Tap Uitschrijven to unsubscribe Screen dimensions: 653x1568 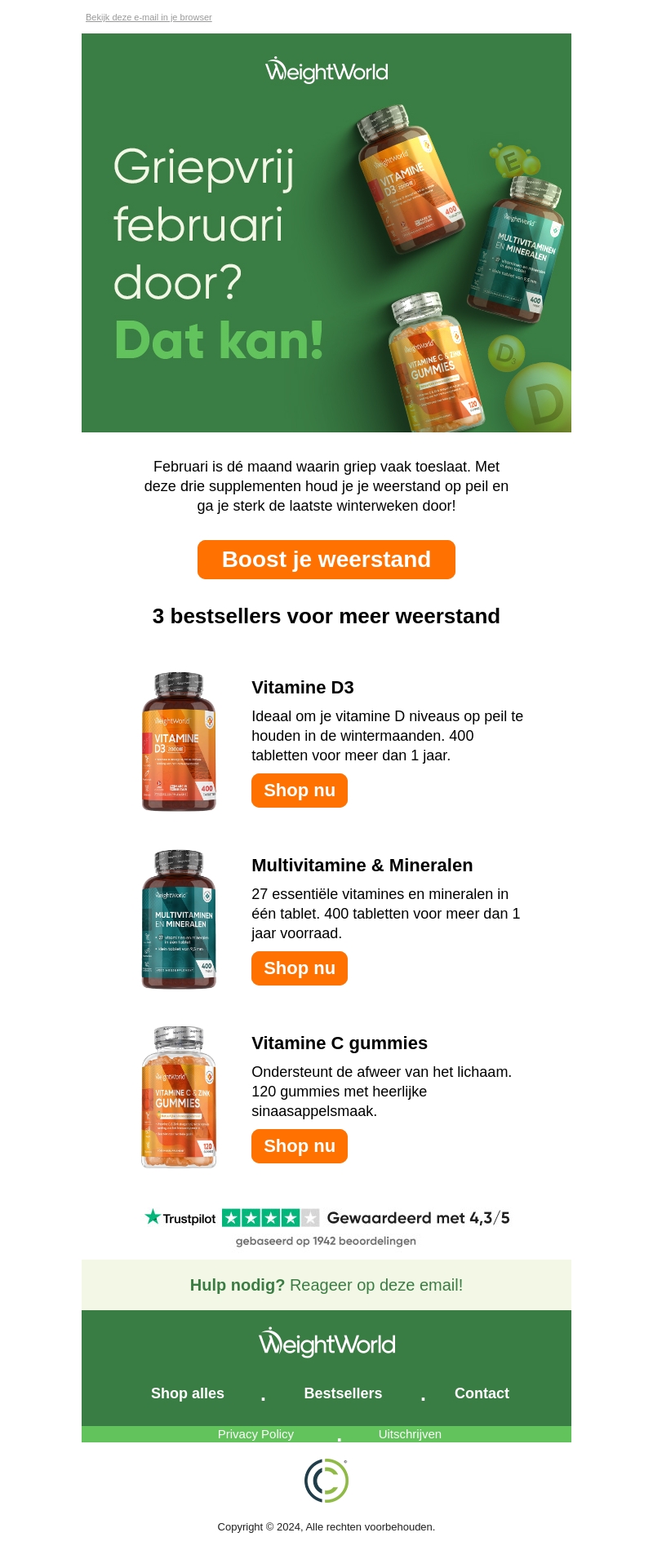[x=410, y=1434]
